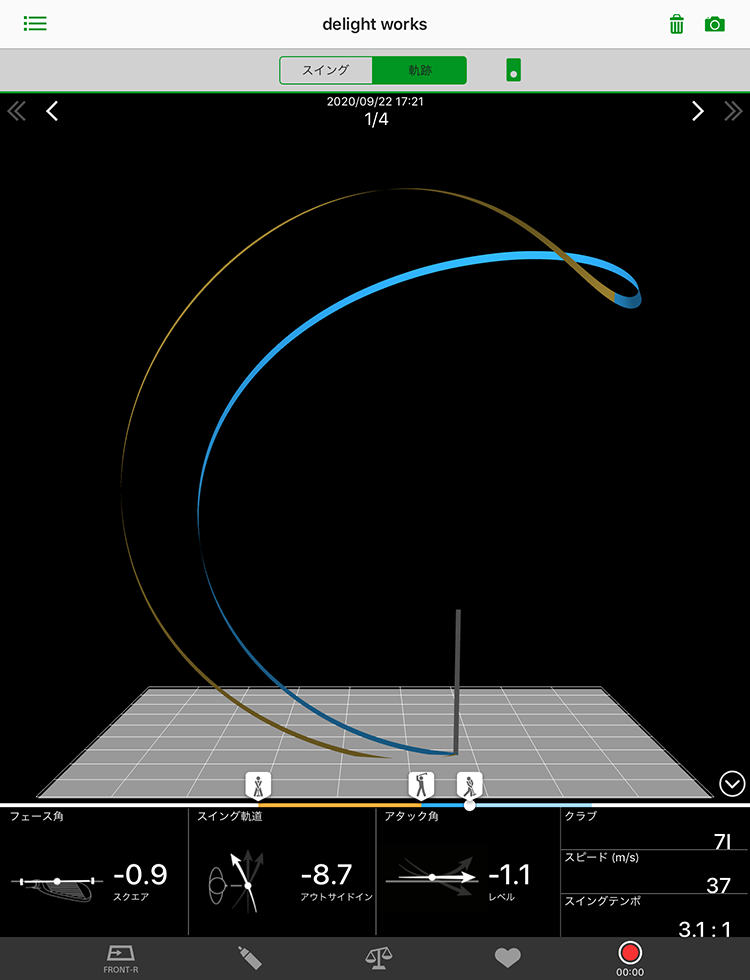Take a screenshot with camera icon
The height and width of the screenshot is (980, 750).
(714, 24)
